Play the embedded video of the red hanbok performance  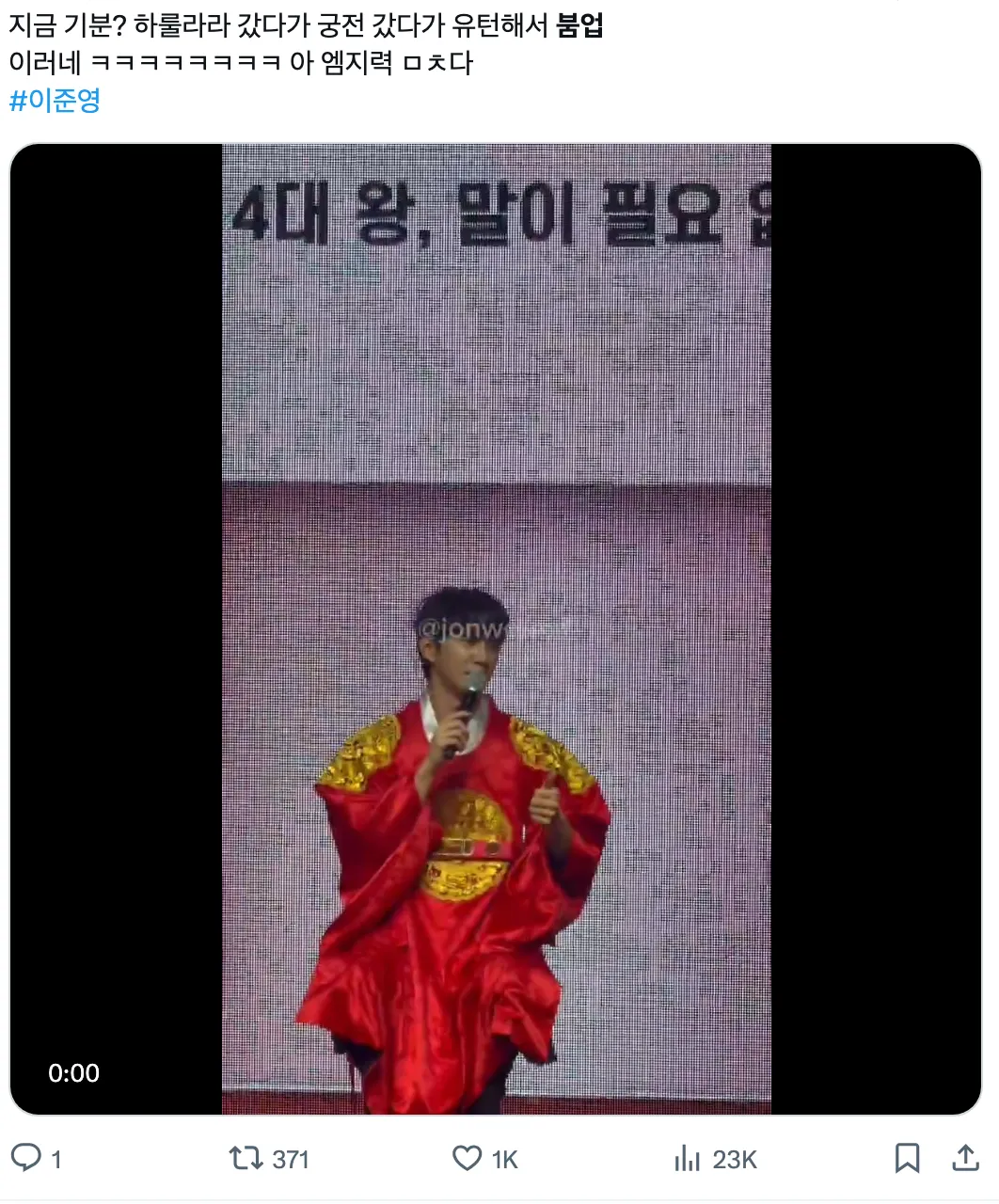pos(496,627)
